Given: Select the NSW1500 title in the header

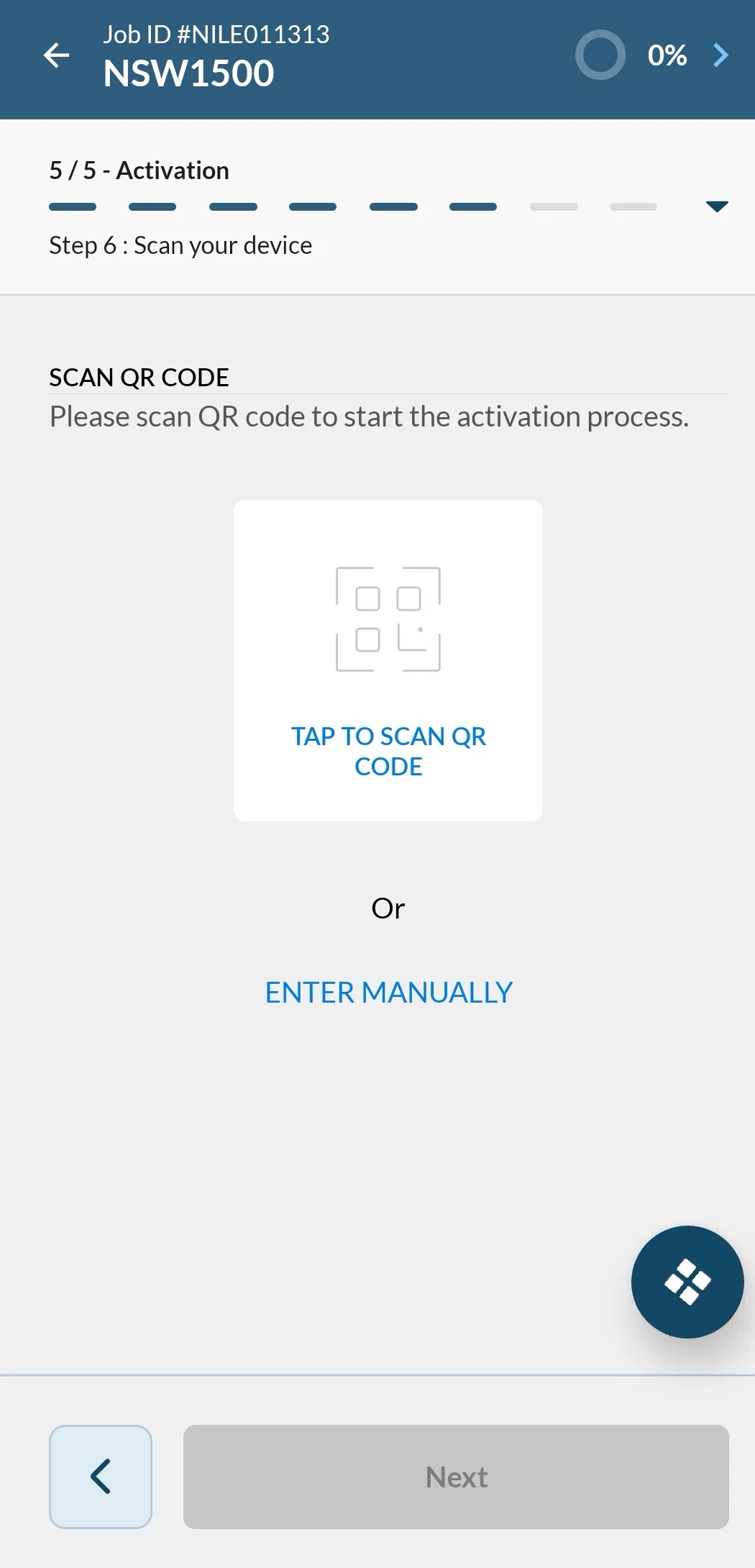Looking at the screenshot, I should click(x=188, y=73).
